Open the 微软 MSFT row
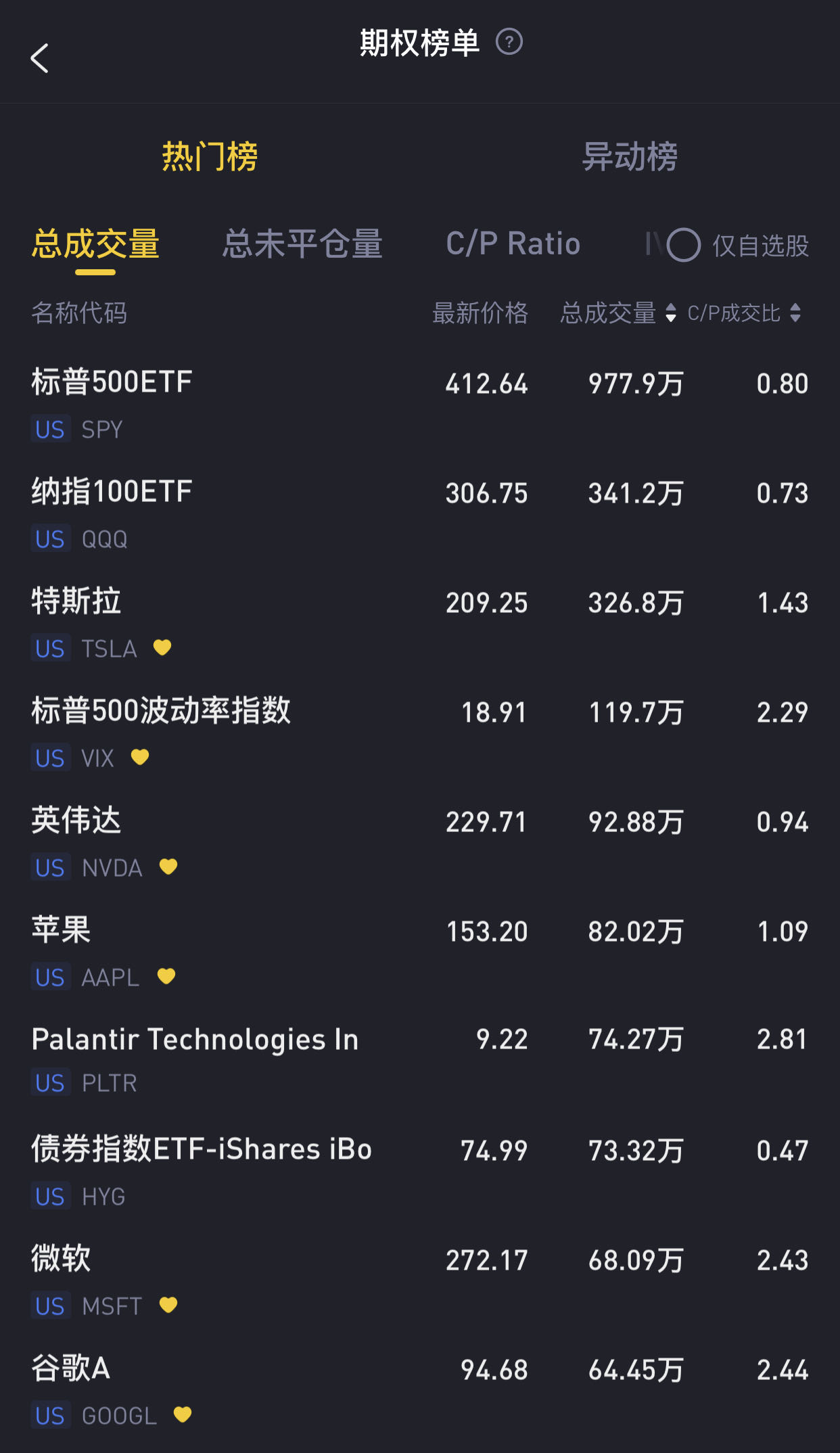Screen dimensions: 840x1453 420,1281
